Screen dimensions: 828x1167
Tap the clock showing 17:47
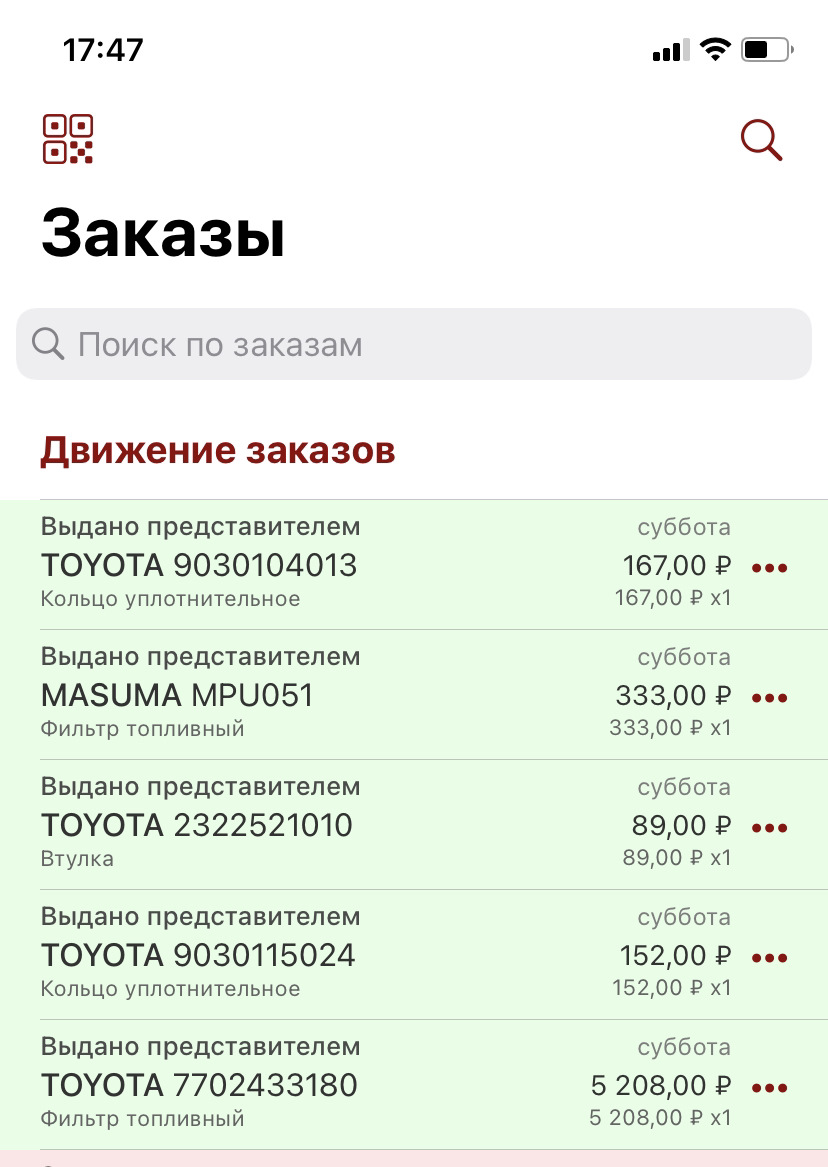(x=103, y=48)
